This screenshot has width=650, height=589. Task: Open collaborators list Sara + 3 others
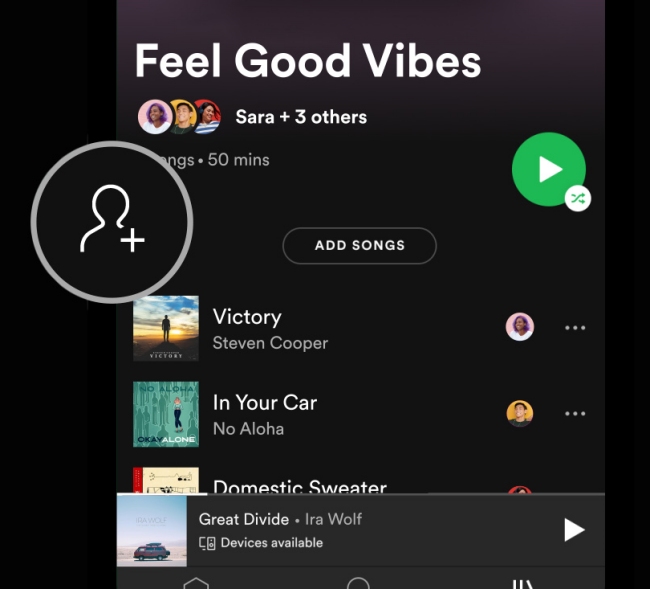300,117
